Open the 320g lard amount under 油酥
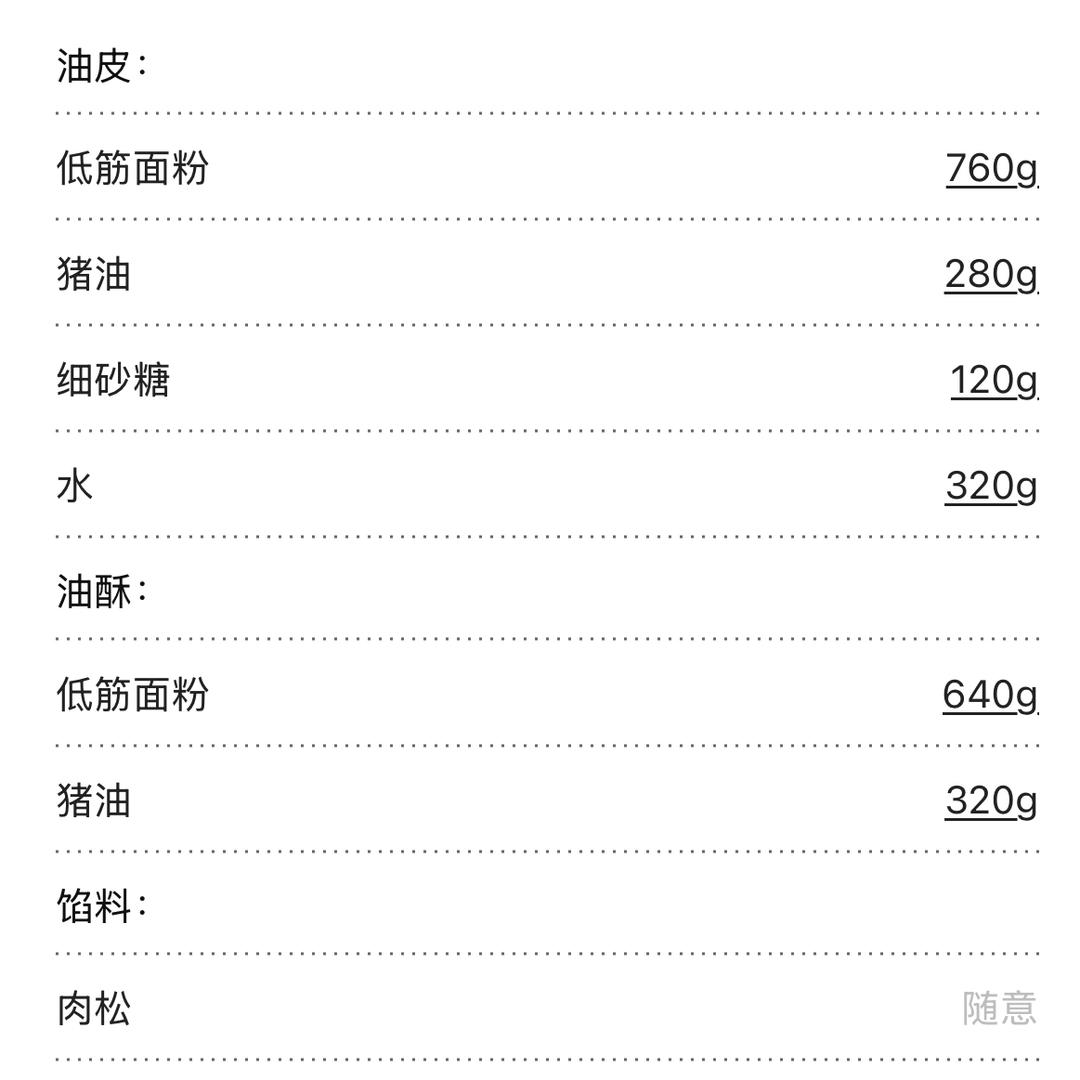This screenshot has height=1080, width=1080. pyautogui.click(x=990, y=801)
